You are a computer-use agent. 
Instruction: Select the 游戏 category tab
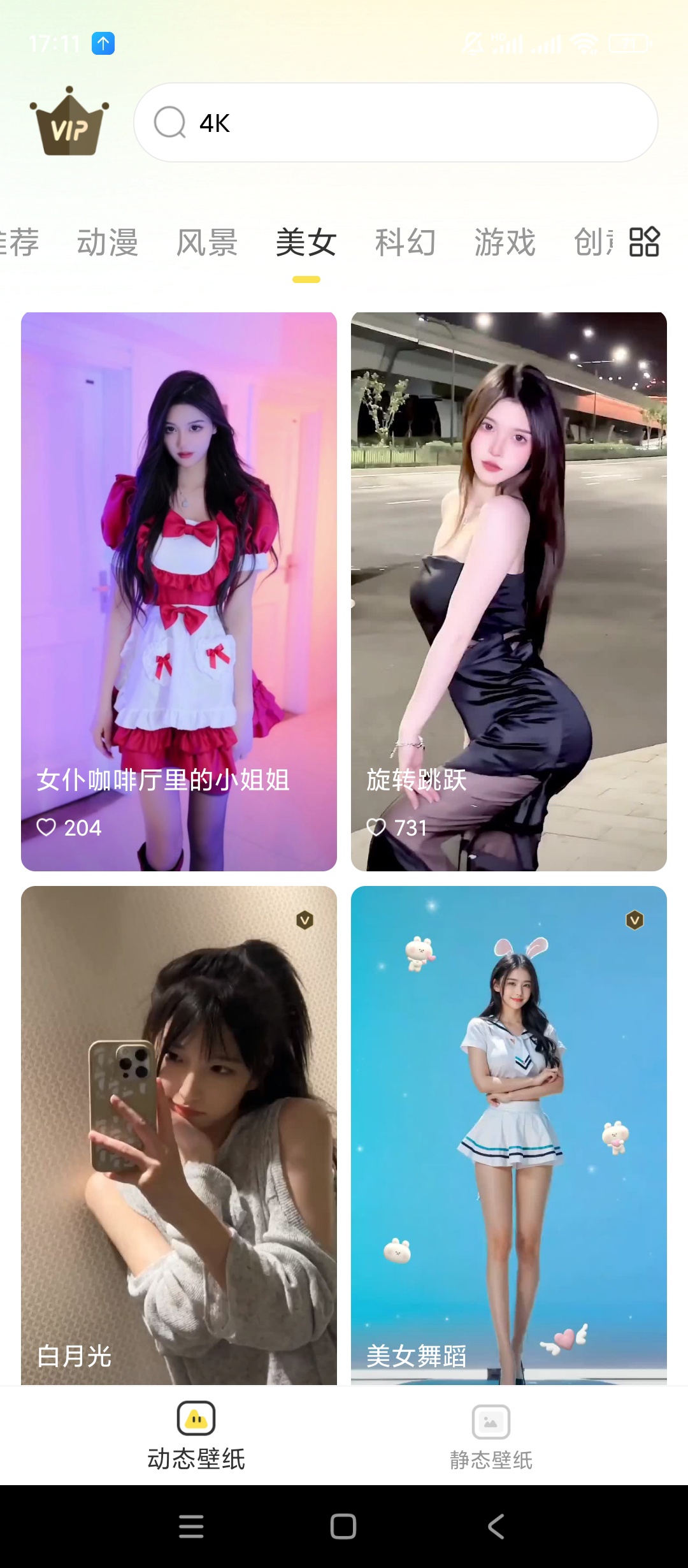(505, 243)
